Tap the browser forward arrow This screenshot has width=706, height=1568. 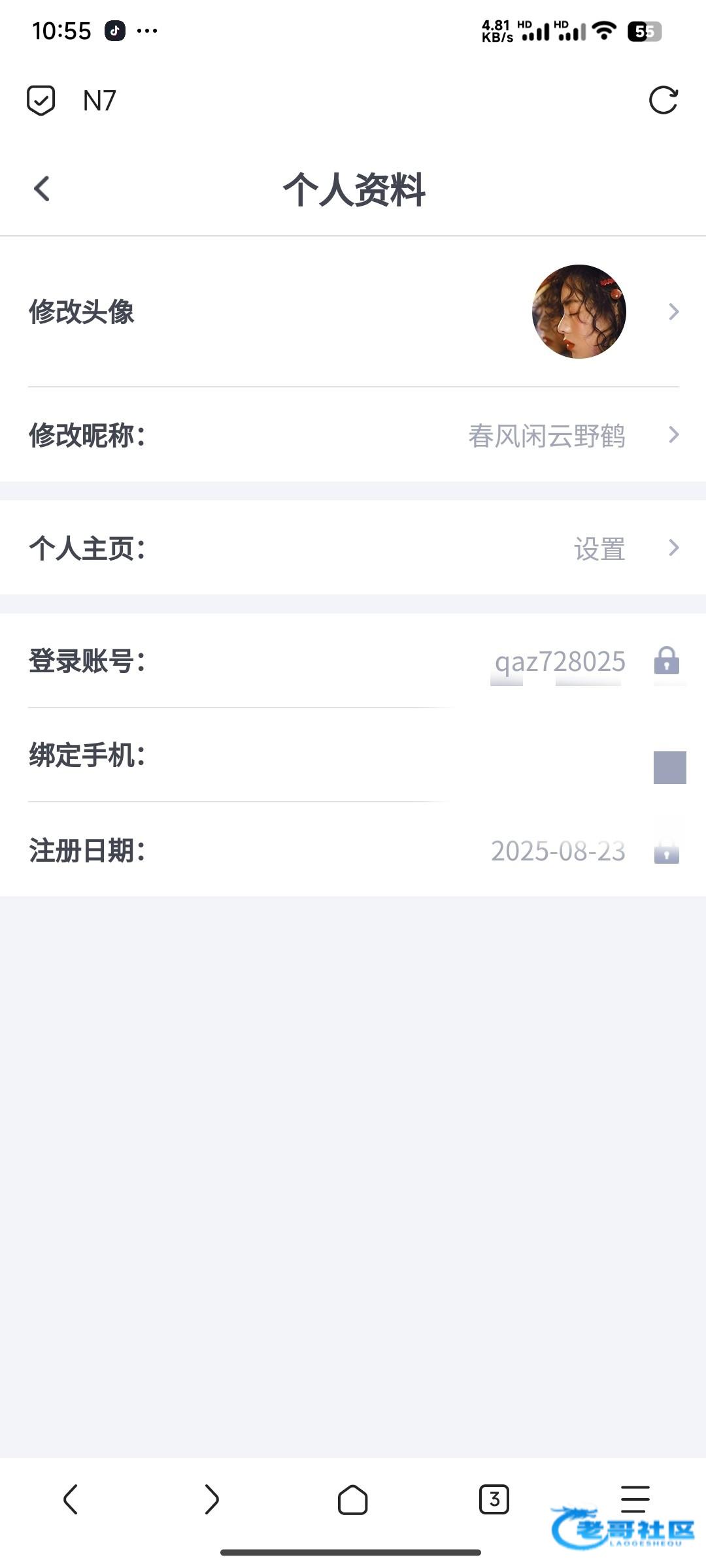[211, 1499]
